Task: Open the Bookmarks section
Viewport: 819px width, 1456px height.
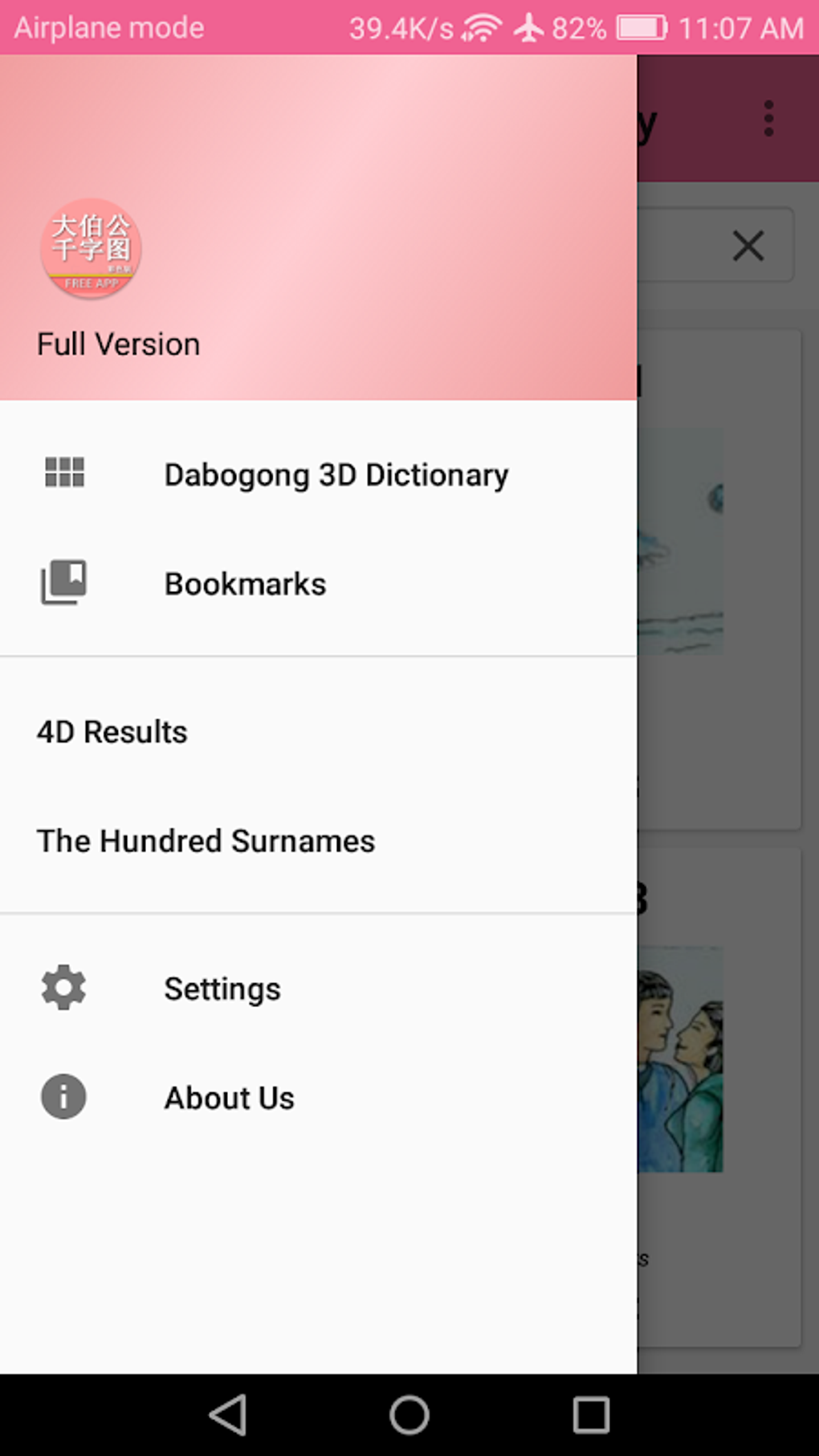Action: pos(245,584)
